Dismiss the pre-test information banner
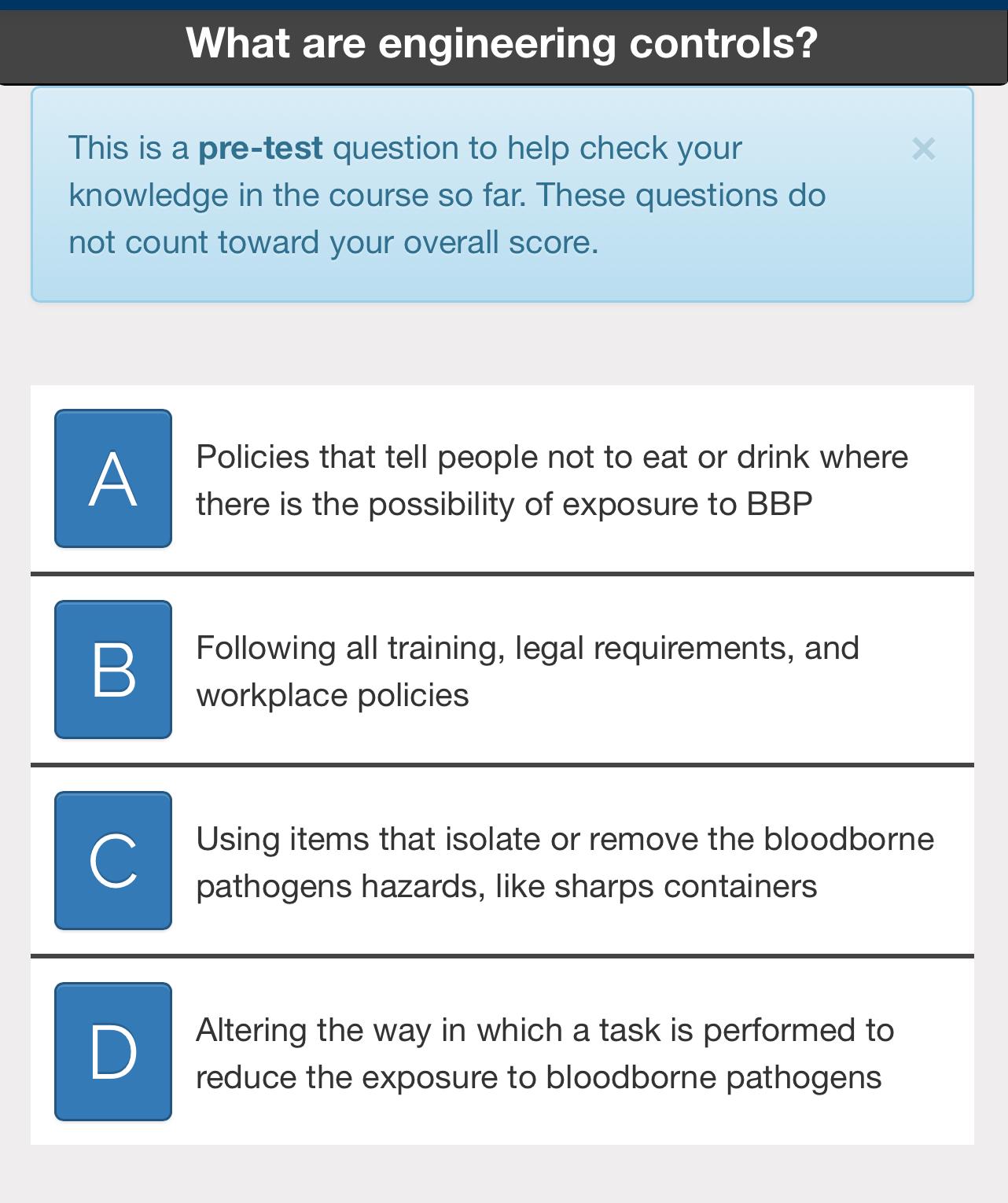This screenshot has height=1203, width=1008. [x=923, y=149]
